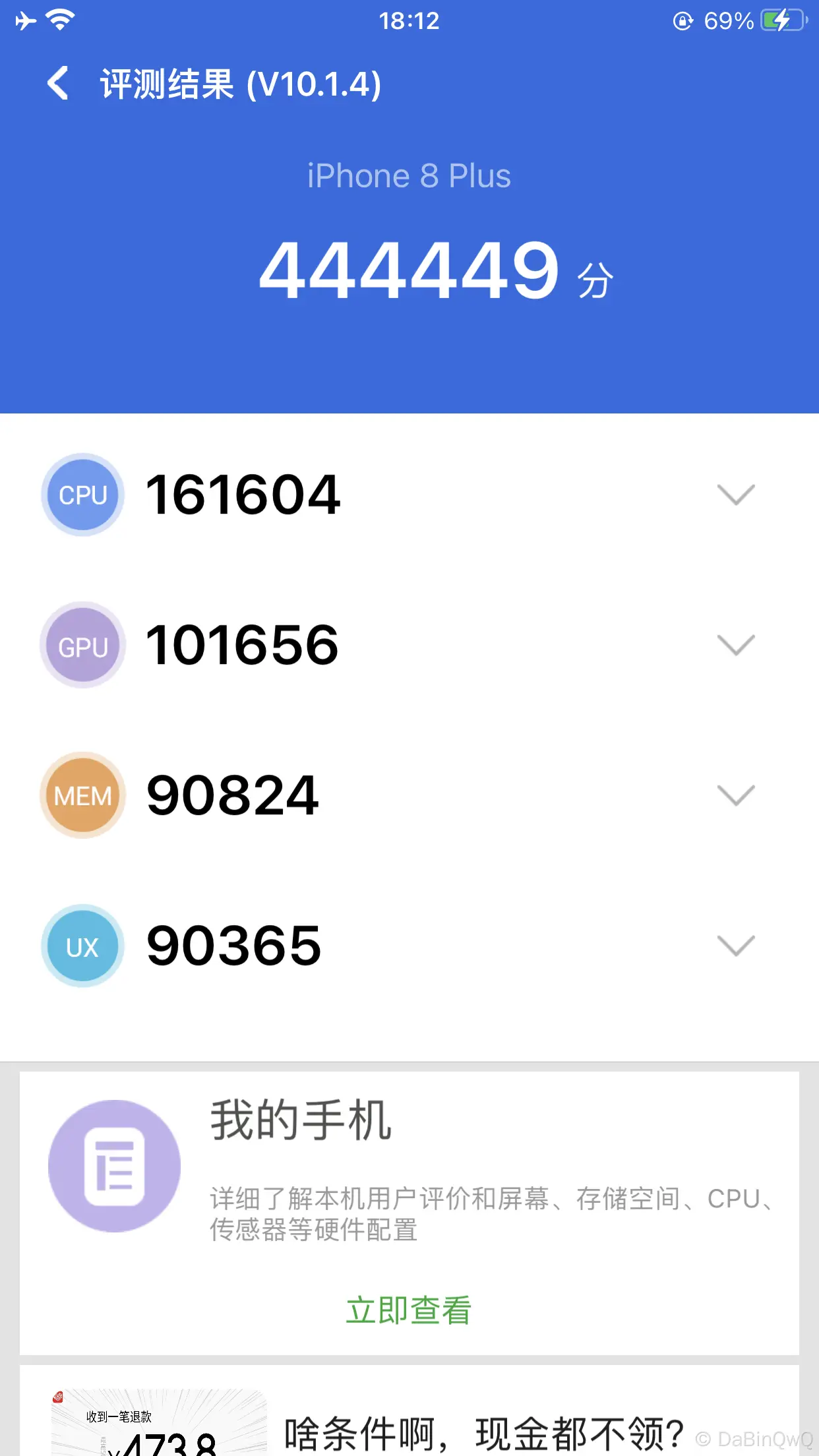Expand the CPU score breakdown
The width and height of the screenshot is (819, 1456).
coord(736,495)
